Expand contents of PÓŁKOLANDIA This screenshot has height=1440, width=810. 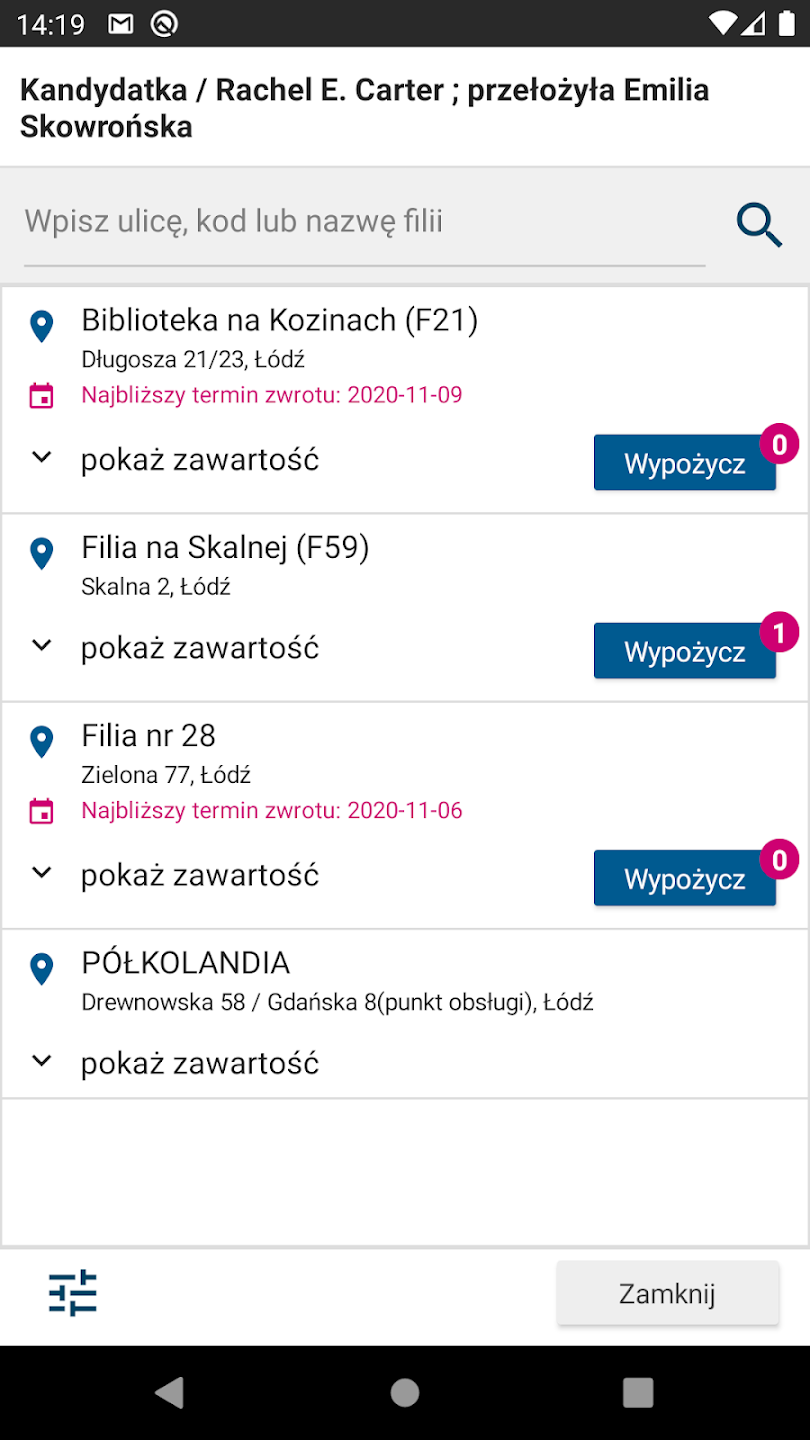[x=175, y=1062]
